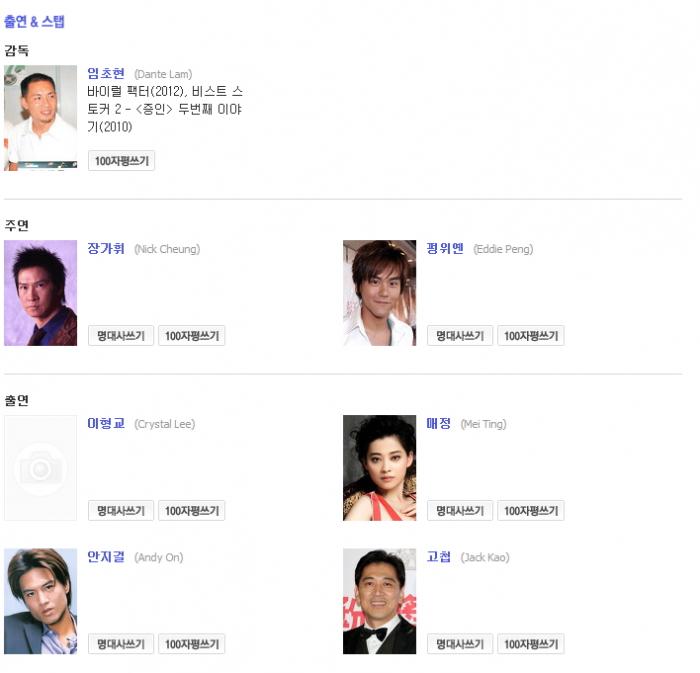
Task: Tap 100자평쓰기 for Nick Cheung
Action: [192, 336]
